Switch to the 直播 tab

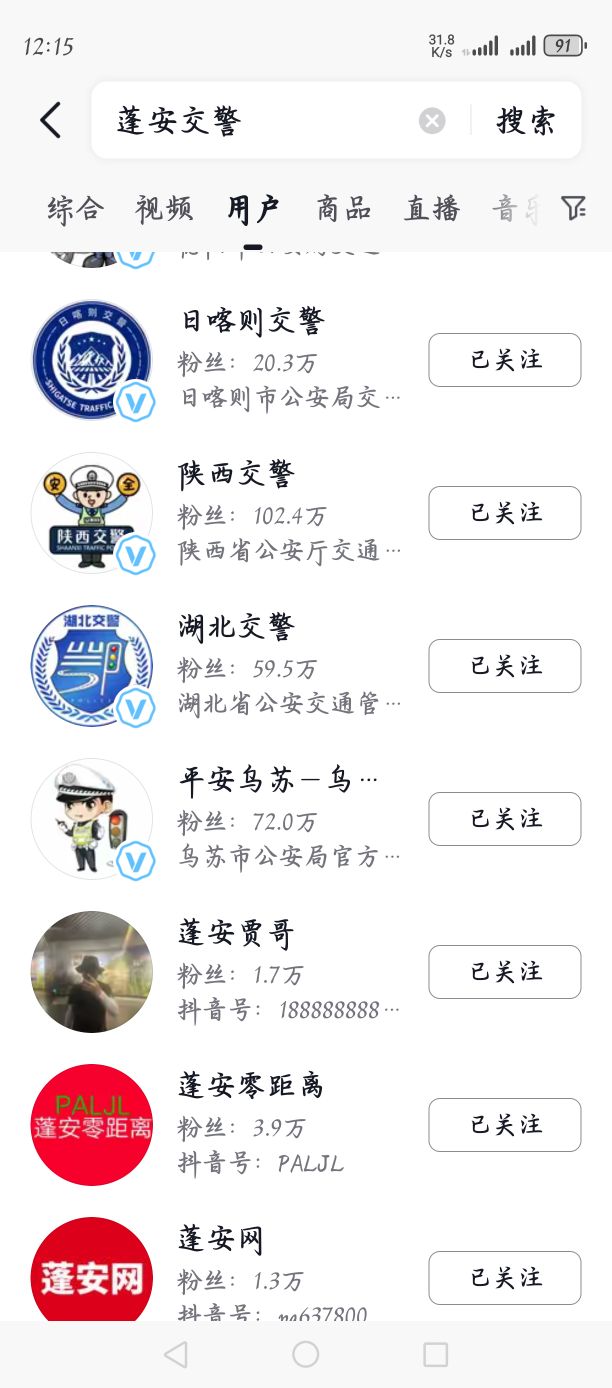point(432,208)
